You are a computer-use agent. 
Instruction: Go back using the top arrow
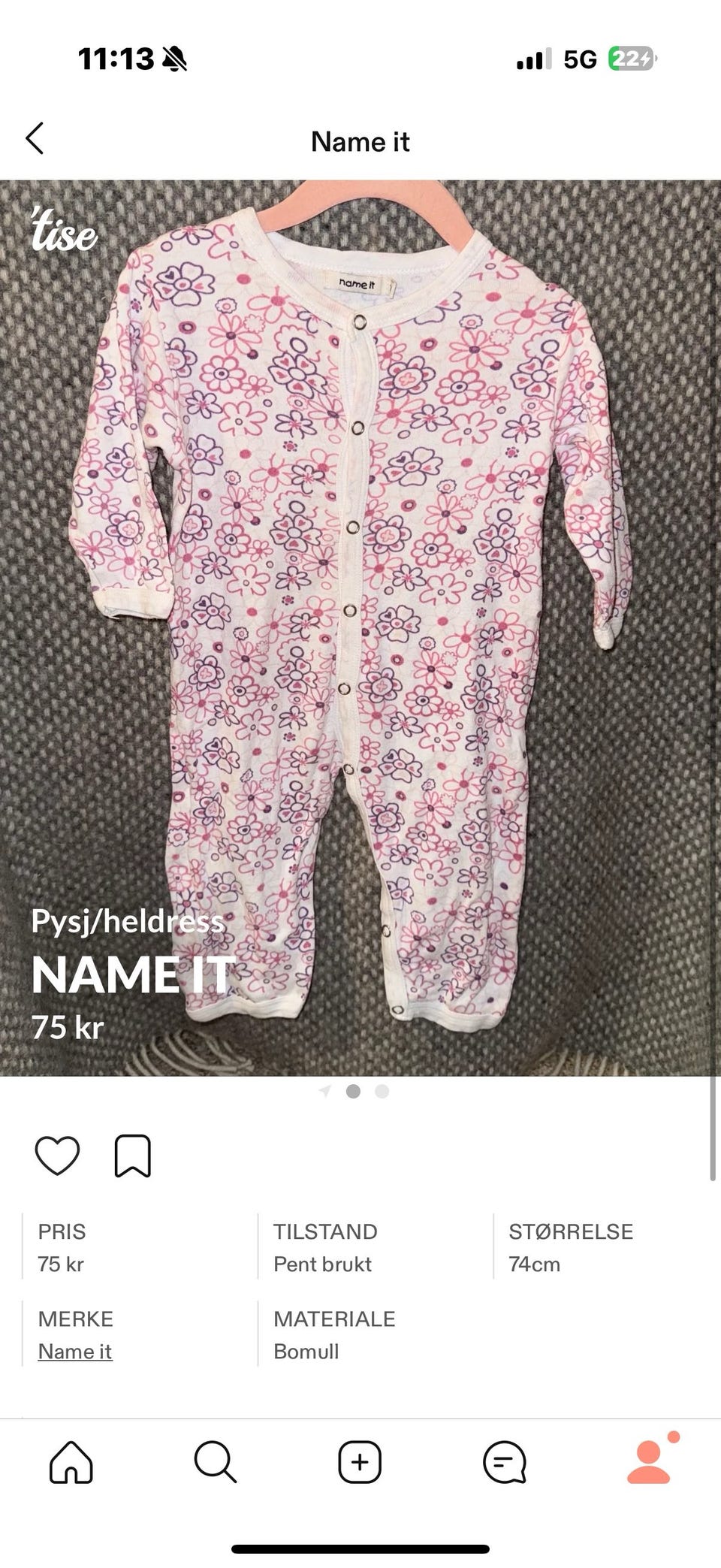35,139
